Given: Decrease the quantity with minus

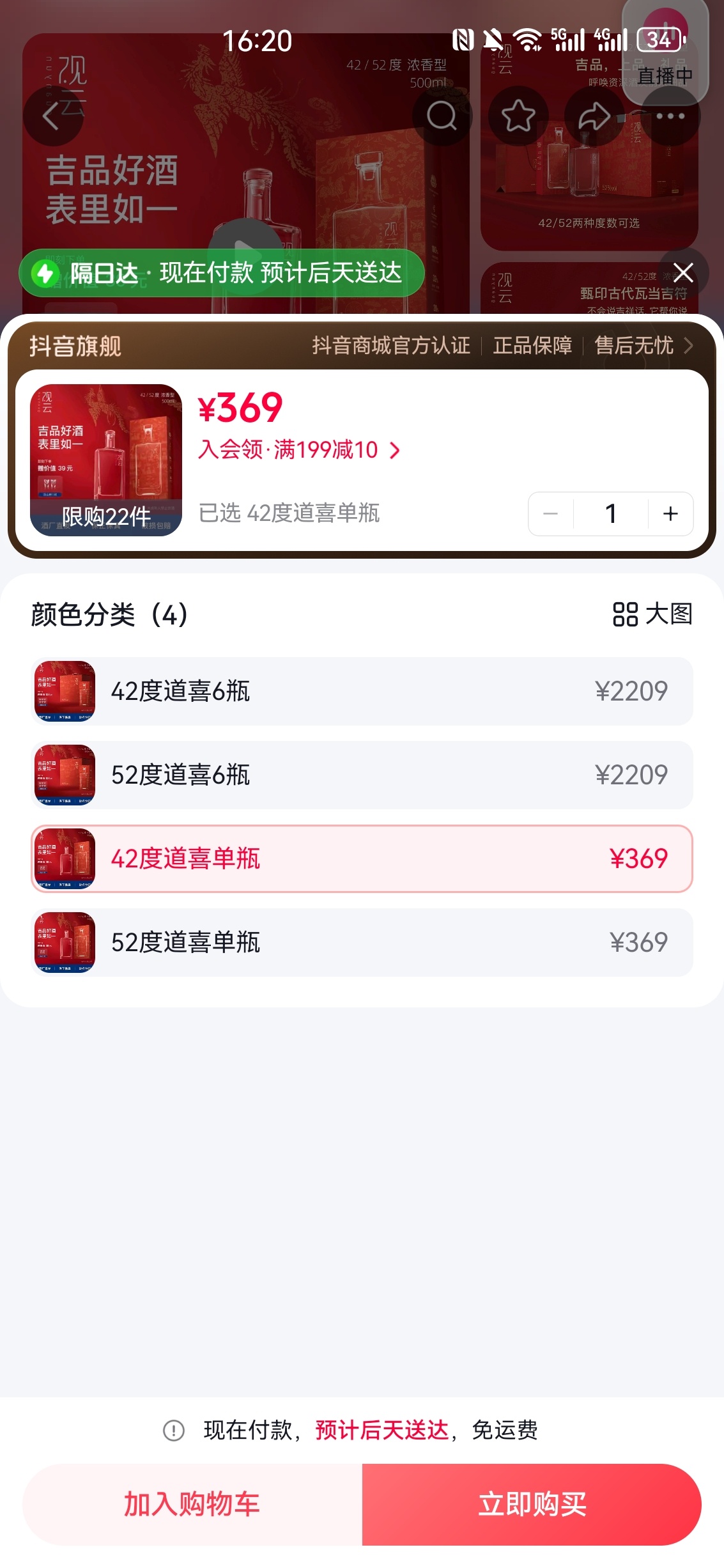Looking at the screenshot, I should tap(551, 514).
